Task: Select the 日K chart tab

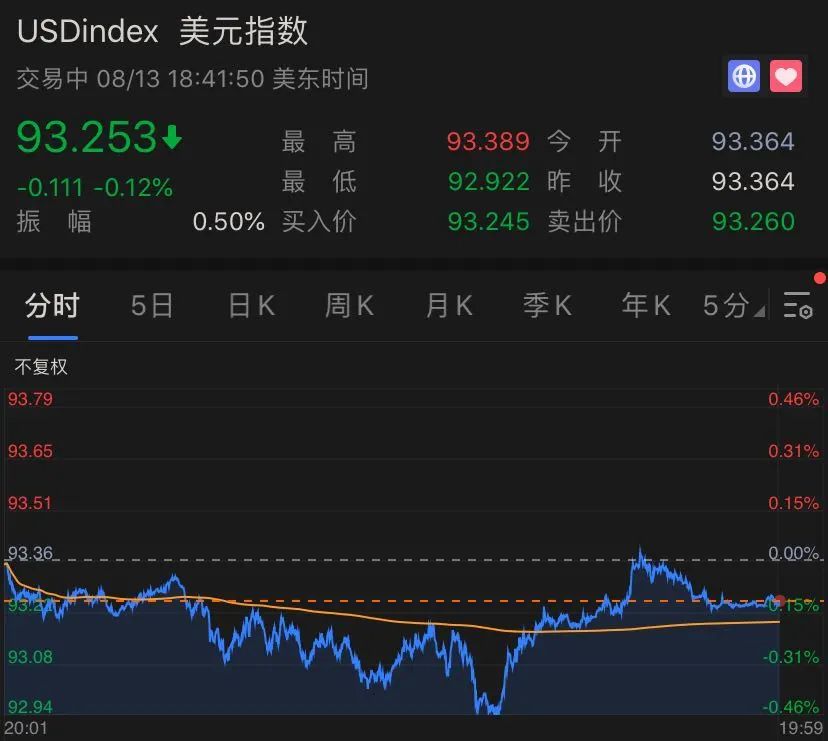Action: (251, 306)
